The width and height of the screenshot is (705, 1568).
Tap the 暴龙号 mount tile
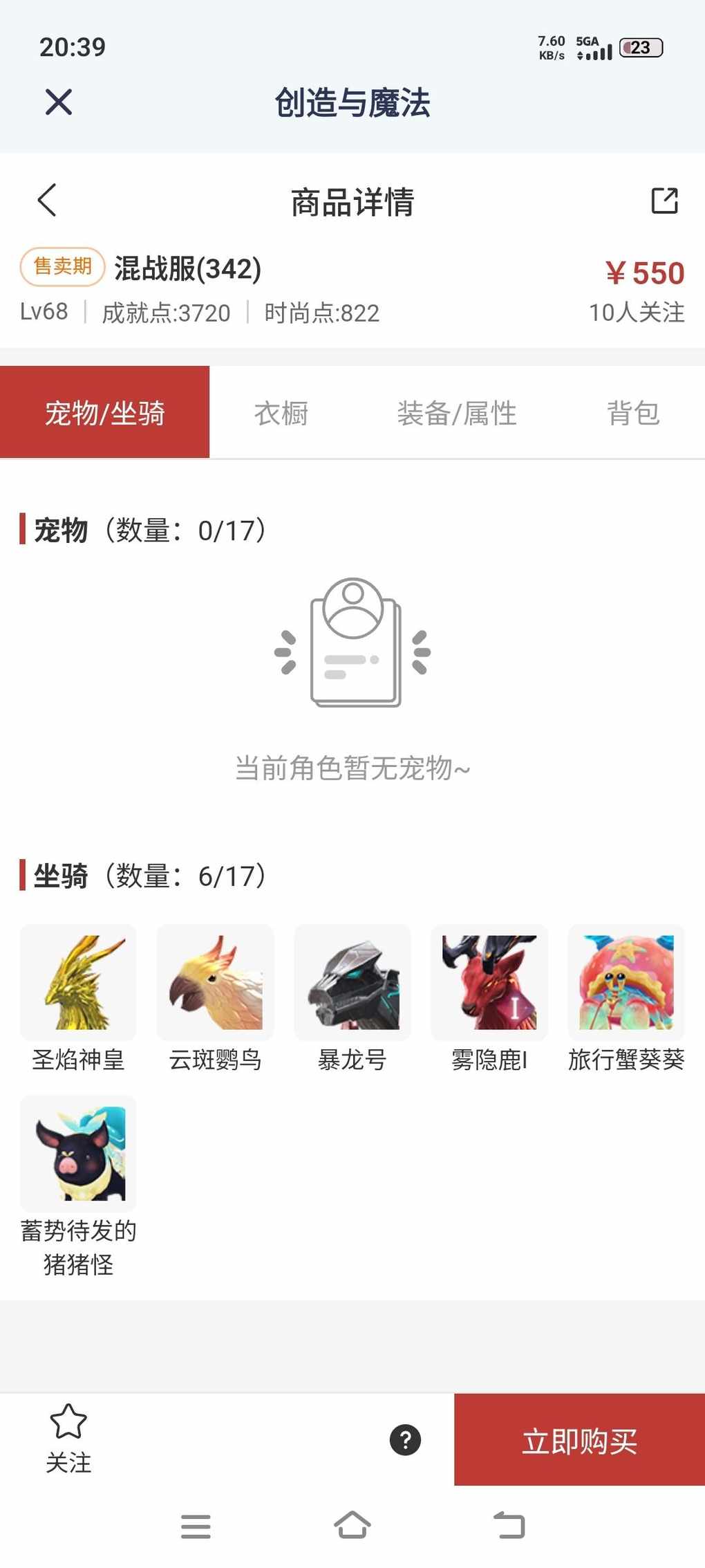(352, 983)
